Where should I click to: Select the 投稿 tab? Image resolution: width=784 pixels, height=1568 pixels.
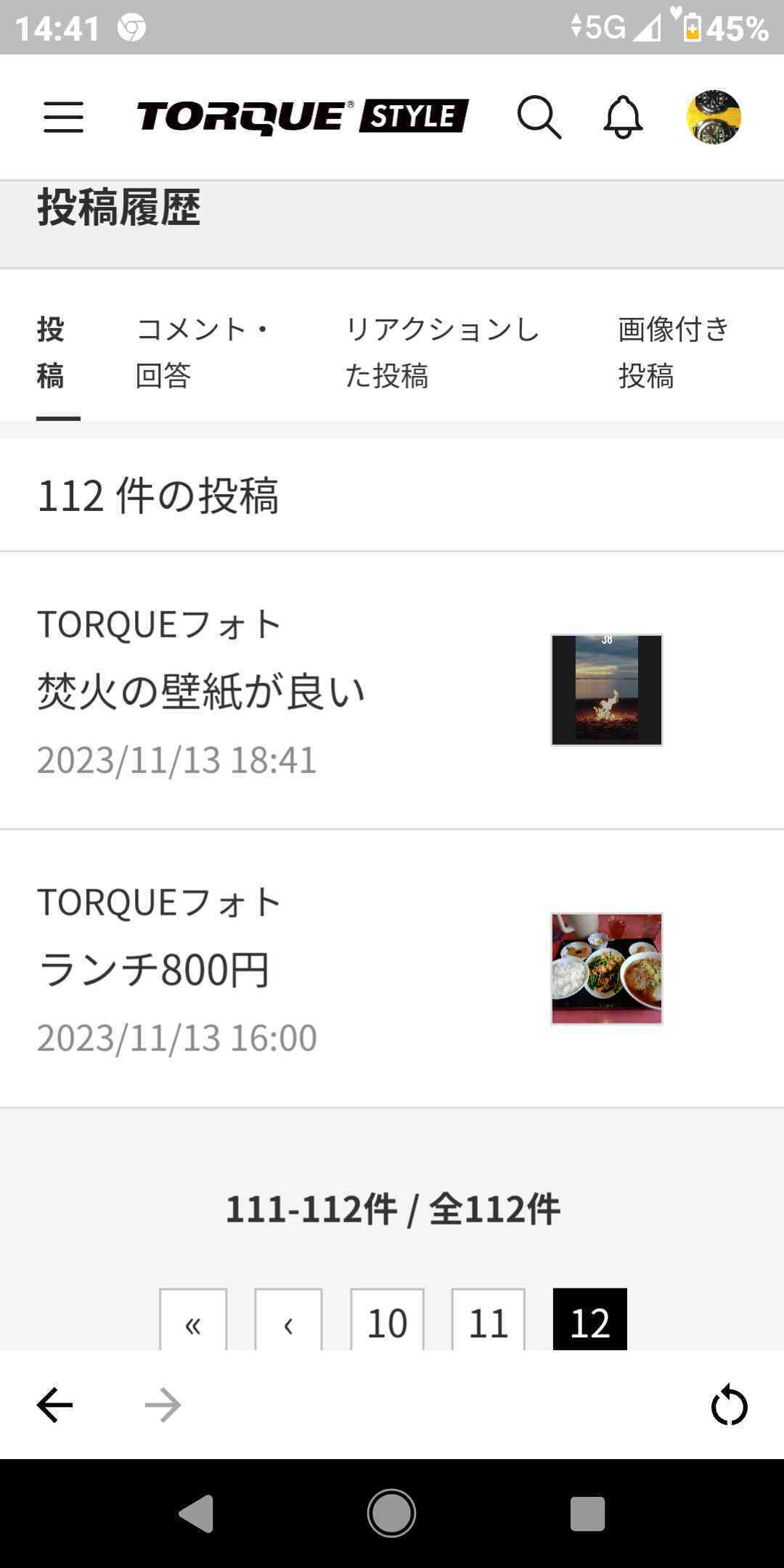pos(51,352)
